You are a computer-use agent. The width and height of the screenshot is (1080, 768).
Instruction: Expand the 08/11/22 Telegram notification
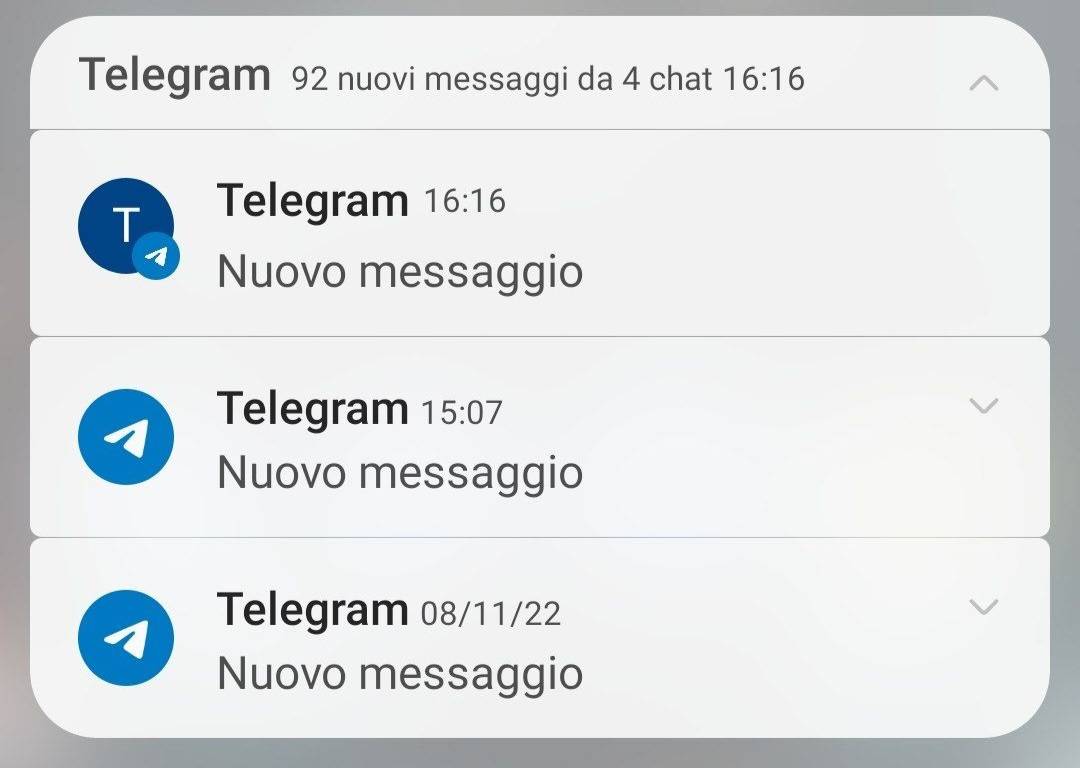(984, 607)
